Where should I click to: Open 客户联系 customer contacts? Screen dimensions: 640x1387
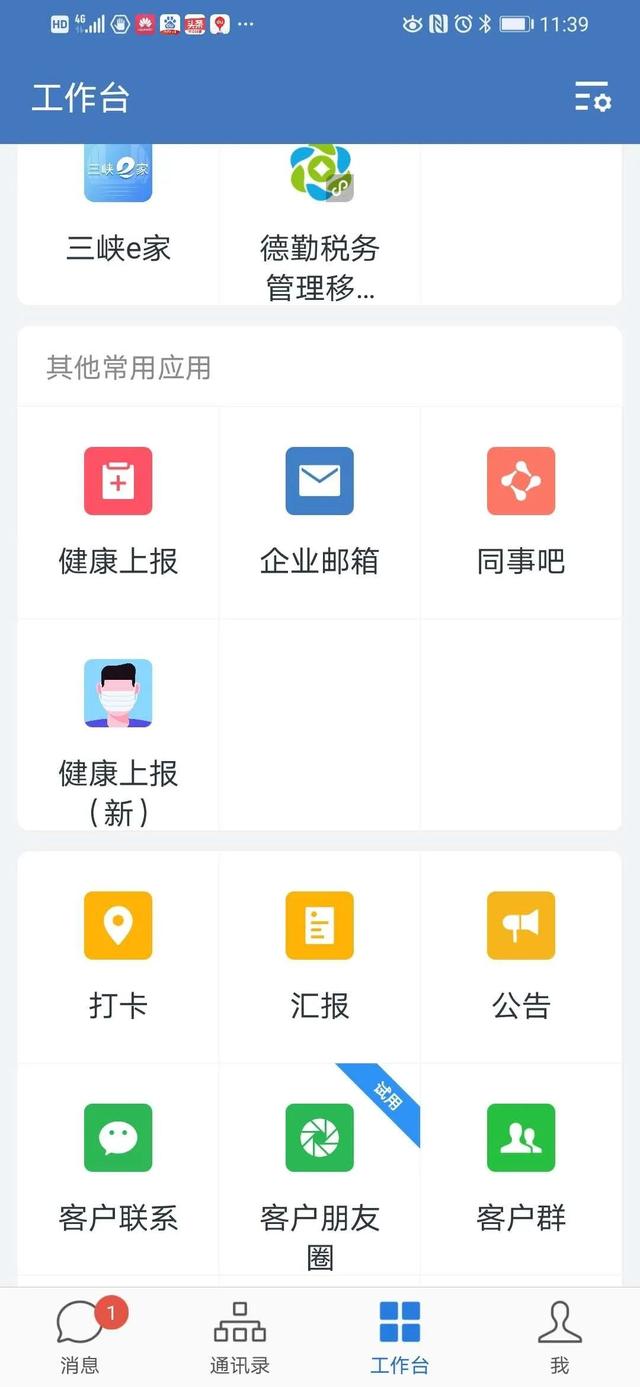pos(118,1138)
